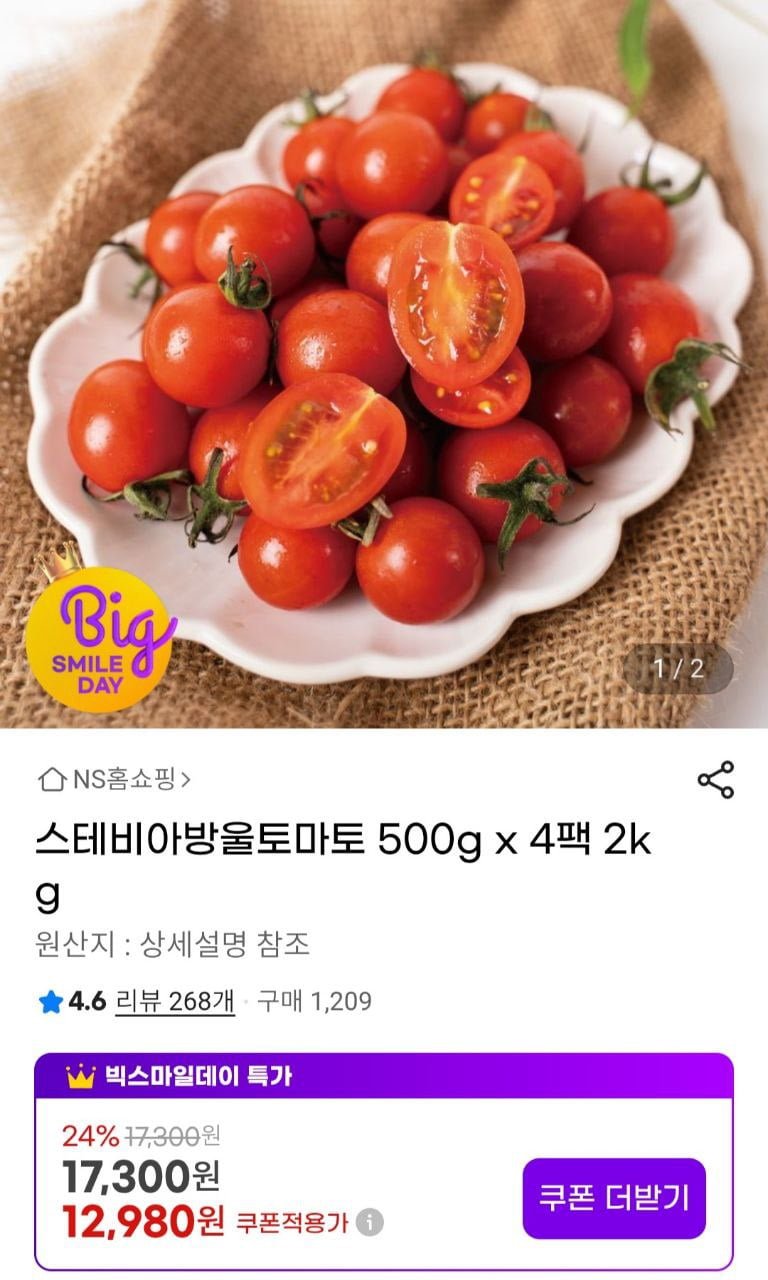Screen dimensions: 768x1280
Task: Tap the 쿠폰 더받기 button
Action: [614, 1198]
